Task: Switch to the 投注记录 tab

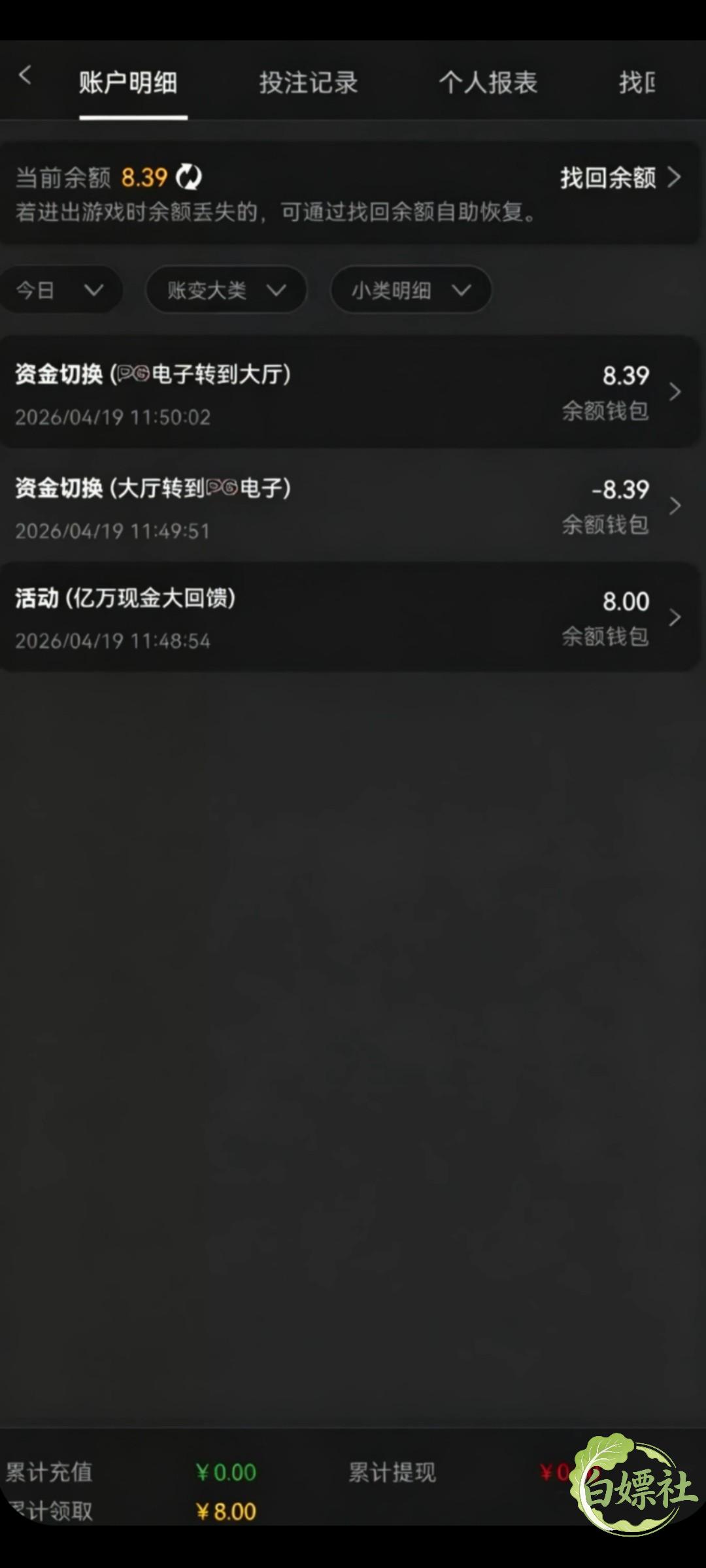Action: coord(309,83)
